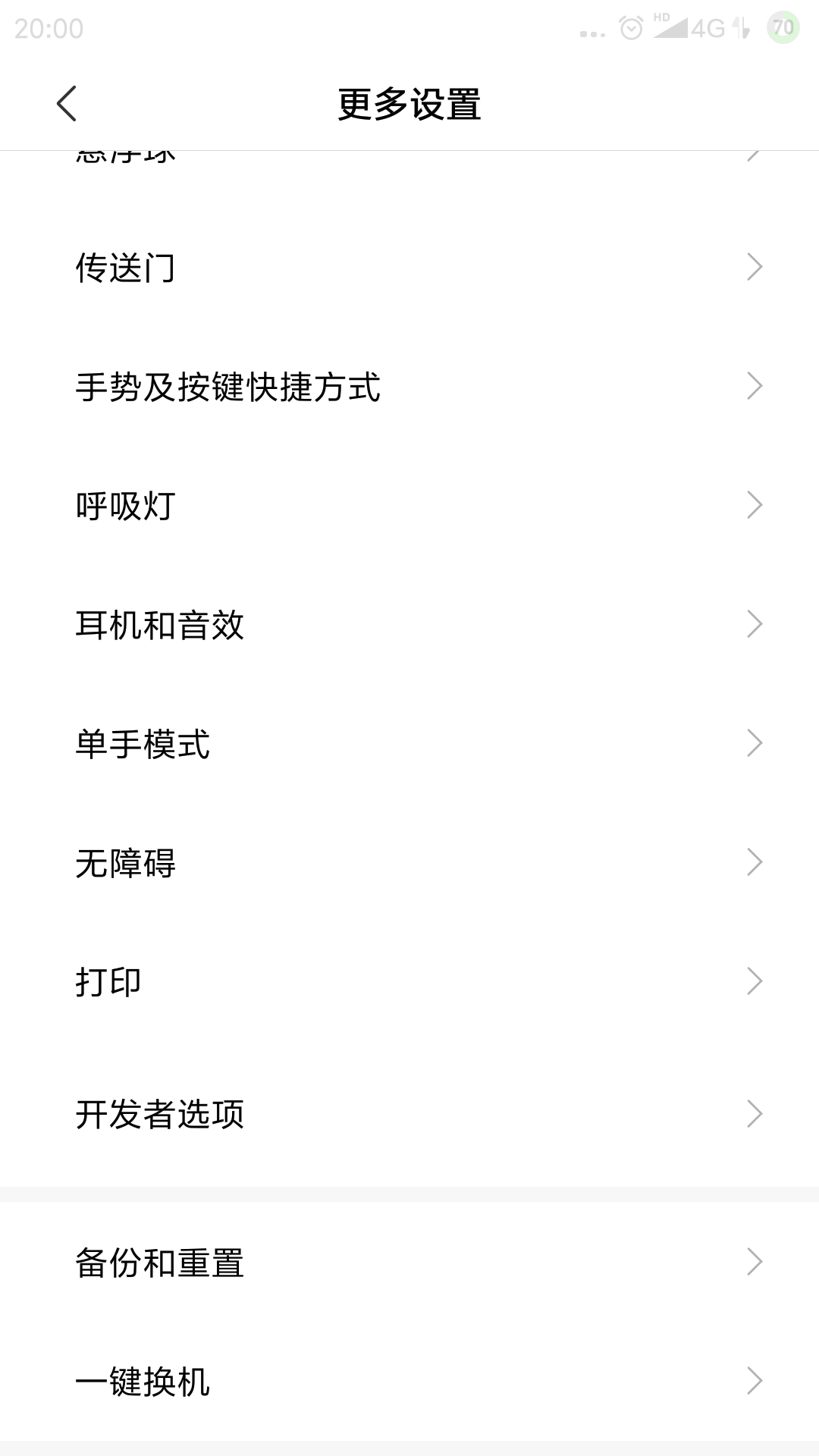
Task: Open 单手模式 settings
Action: [409, 744]
